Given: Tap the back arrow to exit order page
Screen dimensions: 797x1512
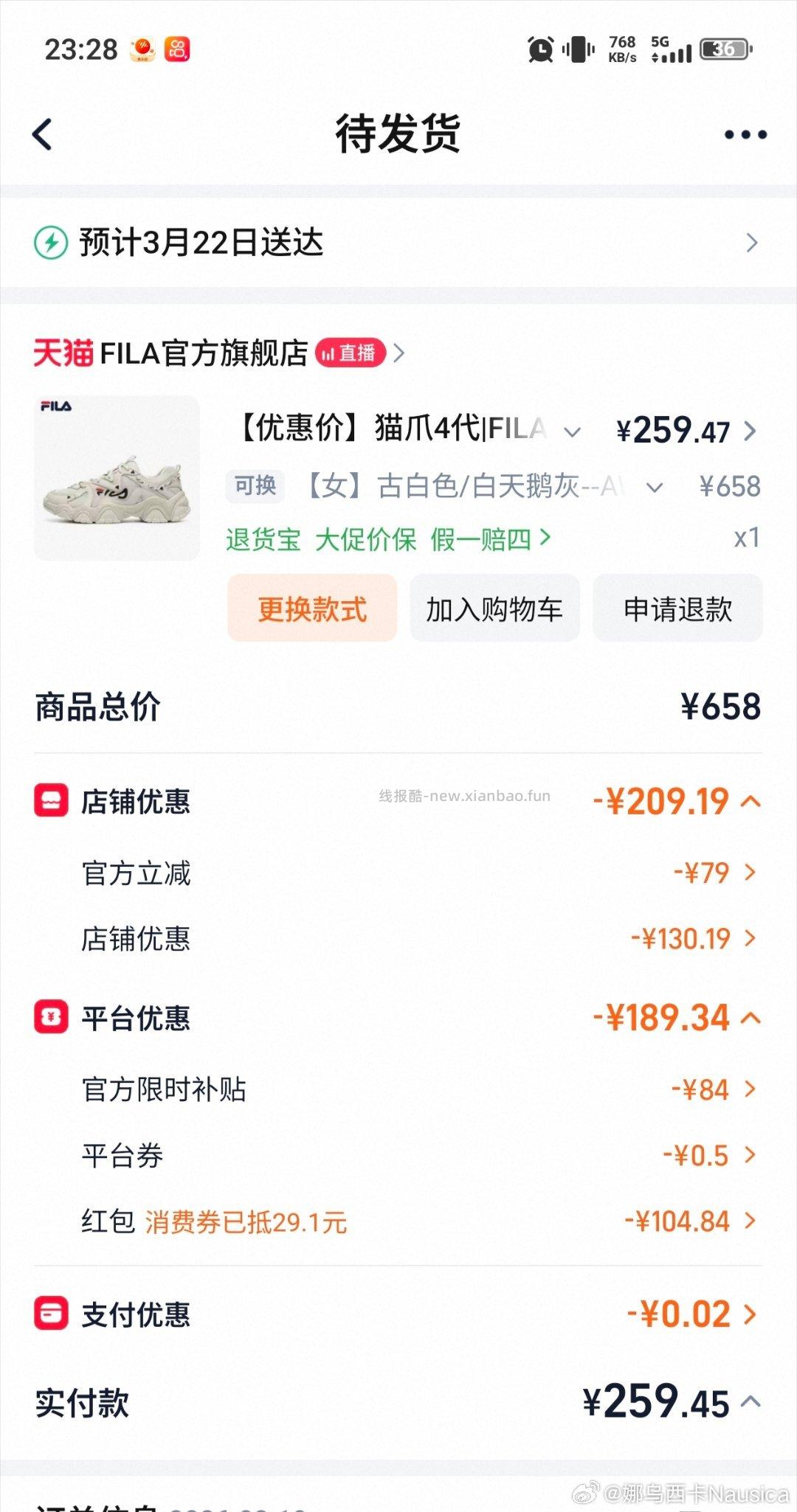Looking at the screenshot, I should point(42,134).
